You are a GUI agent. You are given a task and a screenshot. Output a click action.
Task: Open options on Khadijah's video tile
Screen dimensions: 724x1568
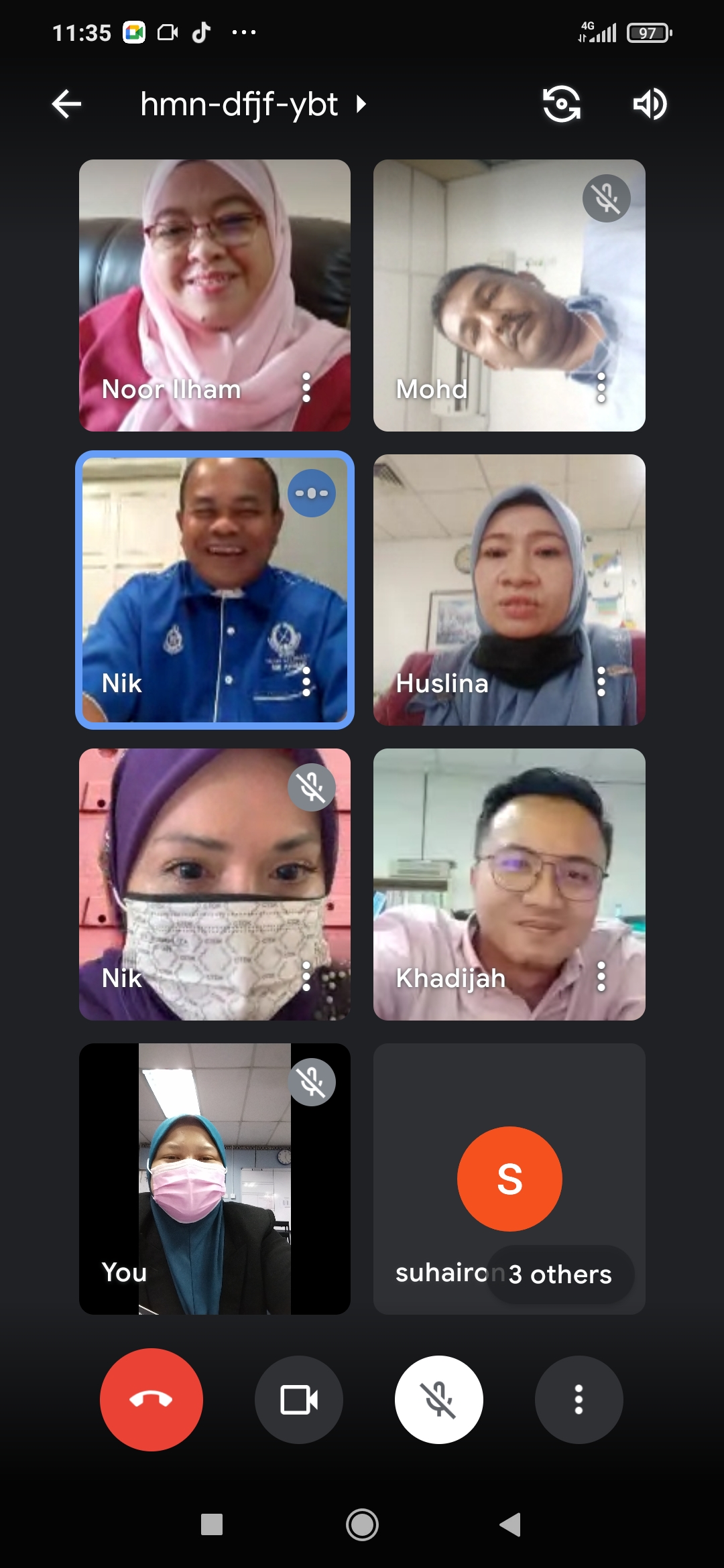coord(601,976)
